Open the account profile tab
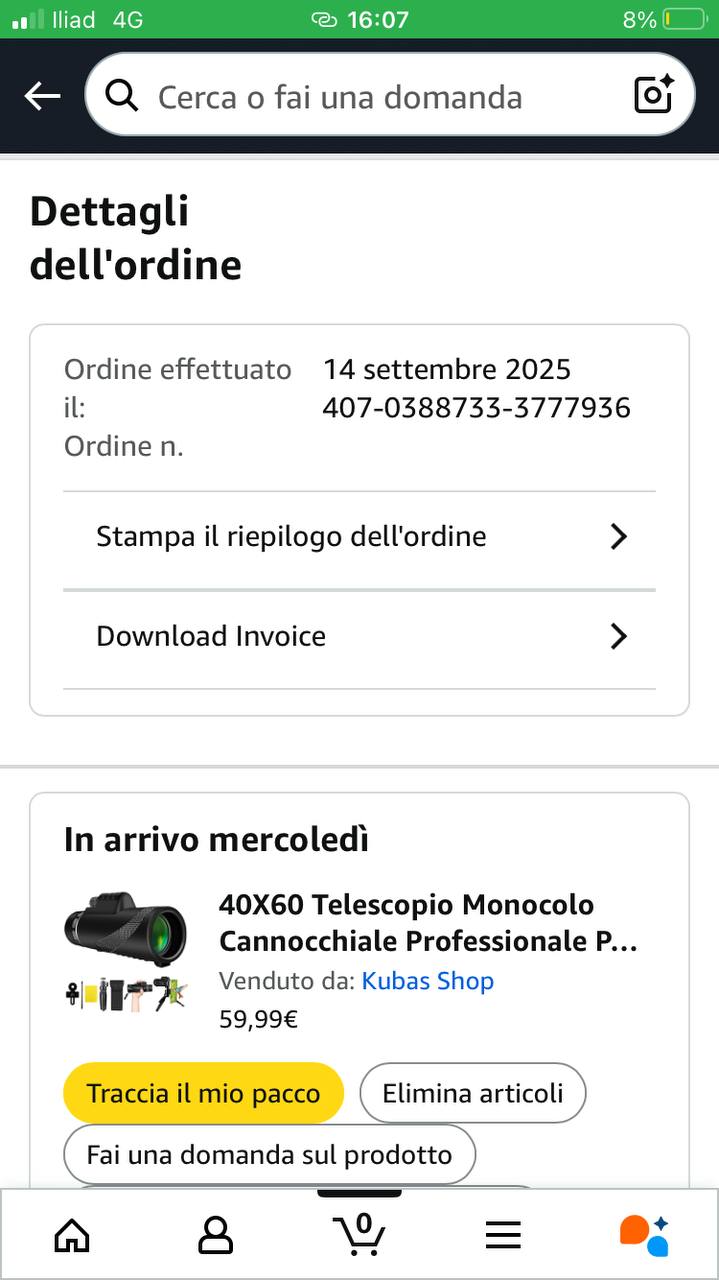The image size is (719, 1280). pos(215,1236)
